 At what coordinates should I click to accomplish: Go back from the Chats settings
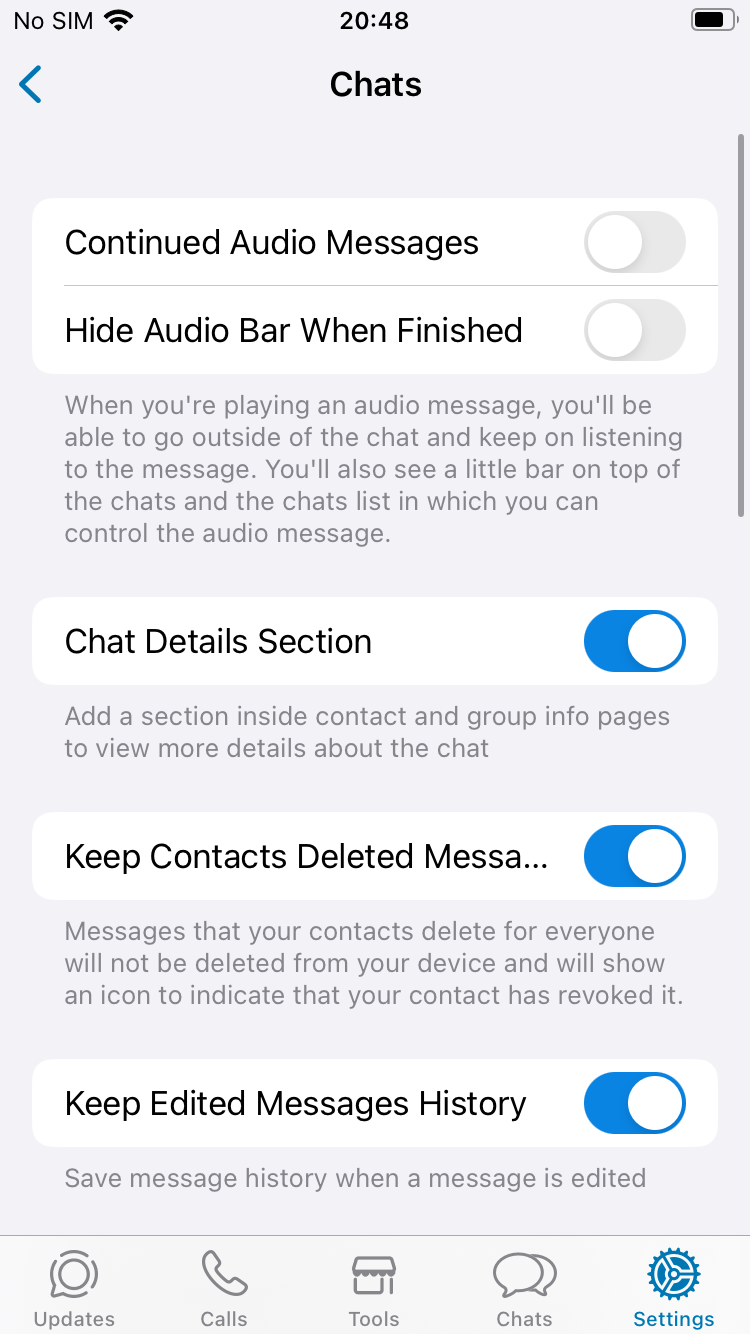point(31,85)
